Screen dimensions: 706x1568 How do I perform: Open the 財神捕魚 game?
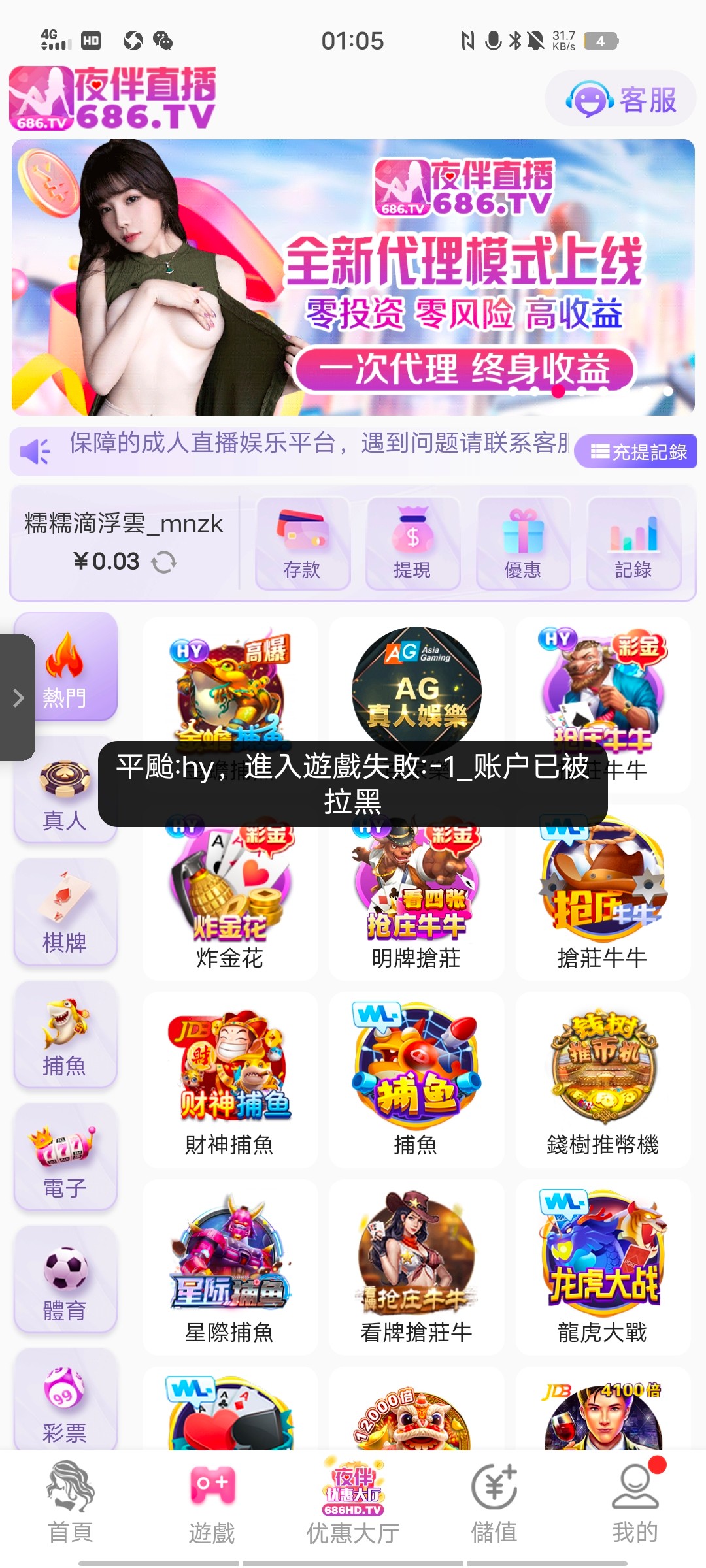[229, 1081]
